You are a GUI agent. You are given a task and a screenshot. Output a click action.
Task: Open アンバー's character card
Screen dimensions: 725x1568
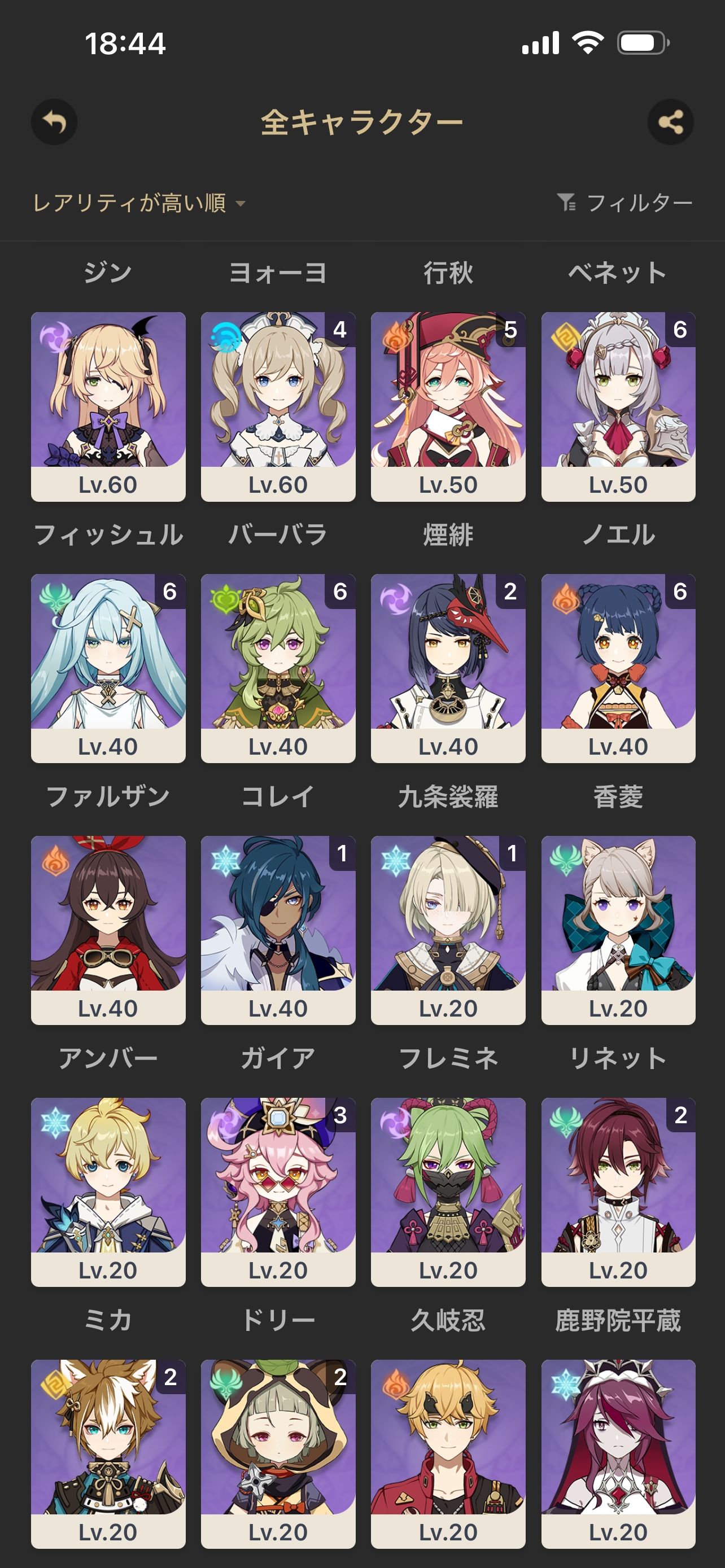[x=108, y=930]
